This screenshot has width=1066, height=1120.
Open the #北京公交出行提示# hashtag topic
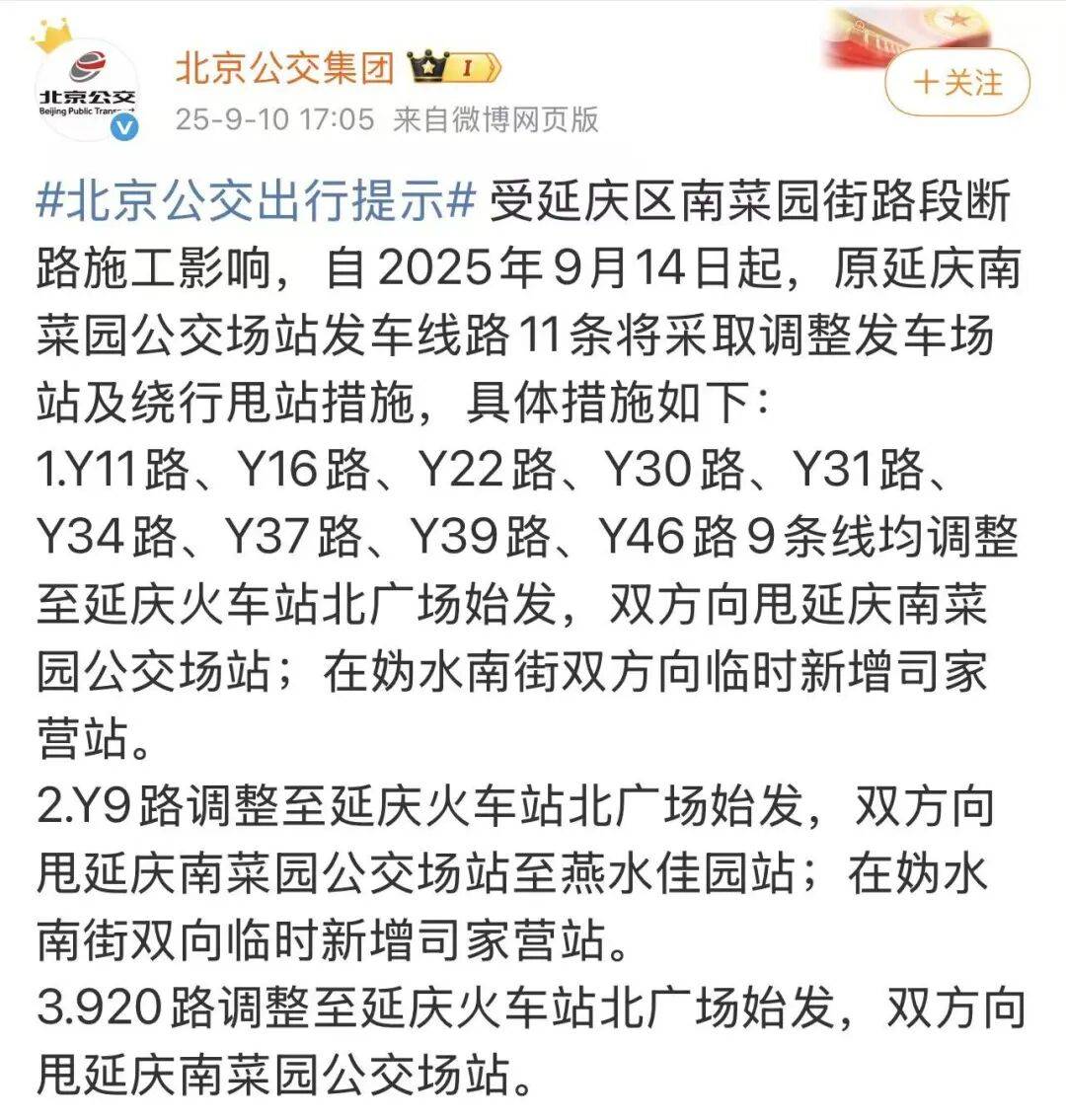click(x=257, y=202)
